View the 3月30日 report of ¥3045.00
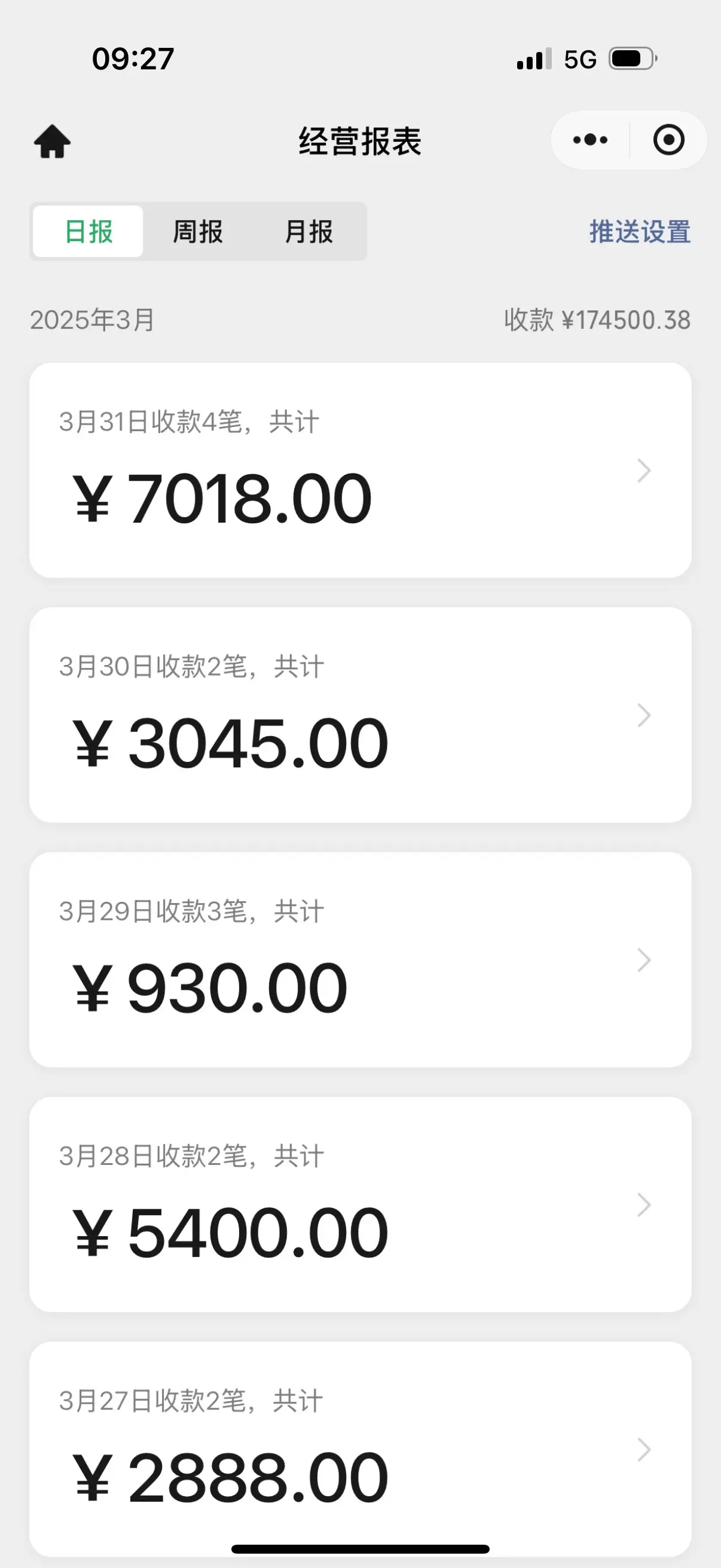Image resolution: width=721 pixels, height=1568 pixels. point(360,715)
